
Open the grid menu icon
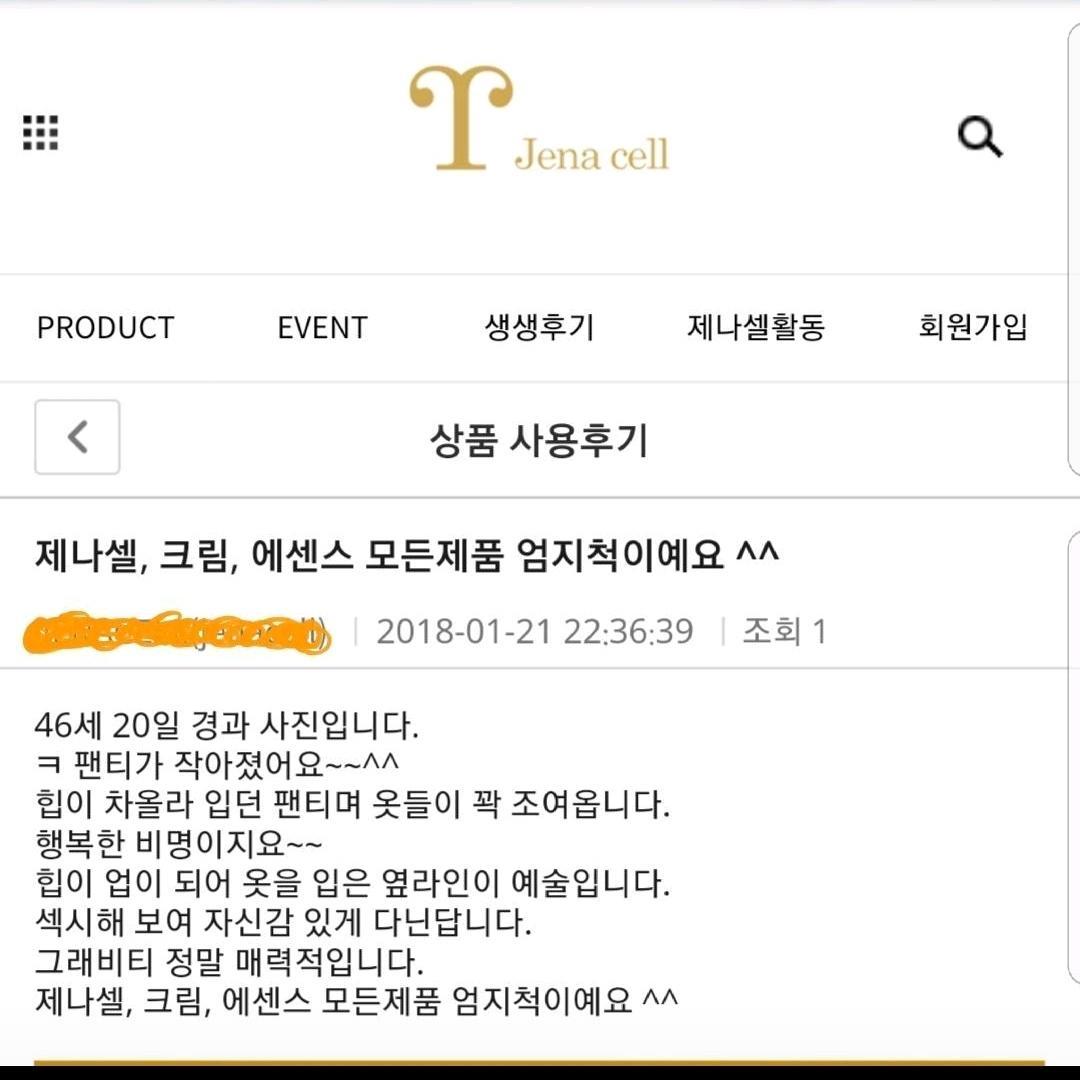(x=41, y=133)
